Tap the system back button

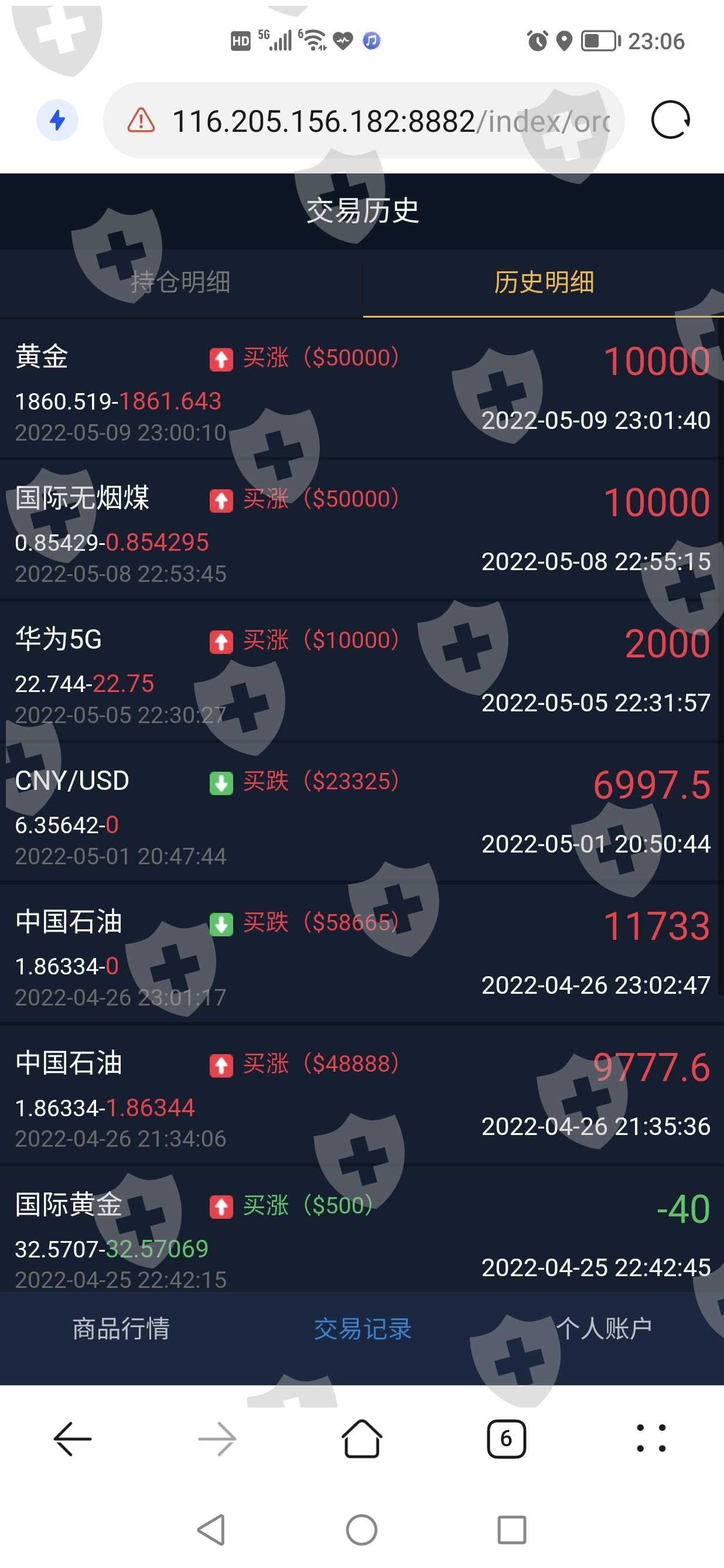coord(211,1530)
